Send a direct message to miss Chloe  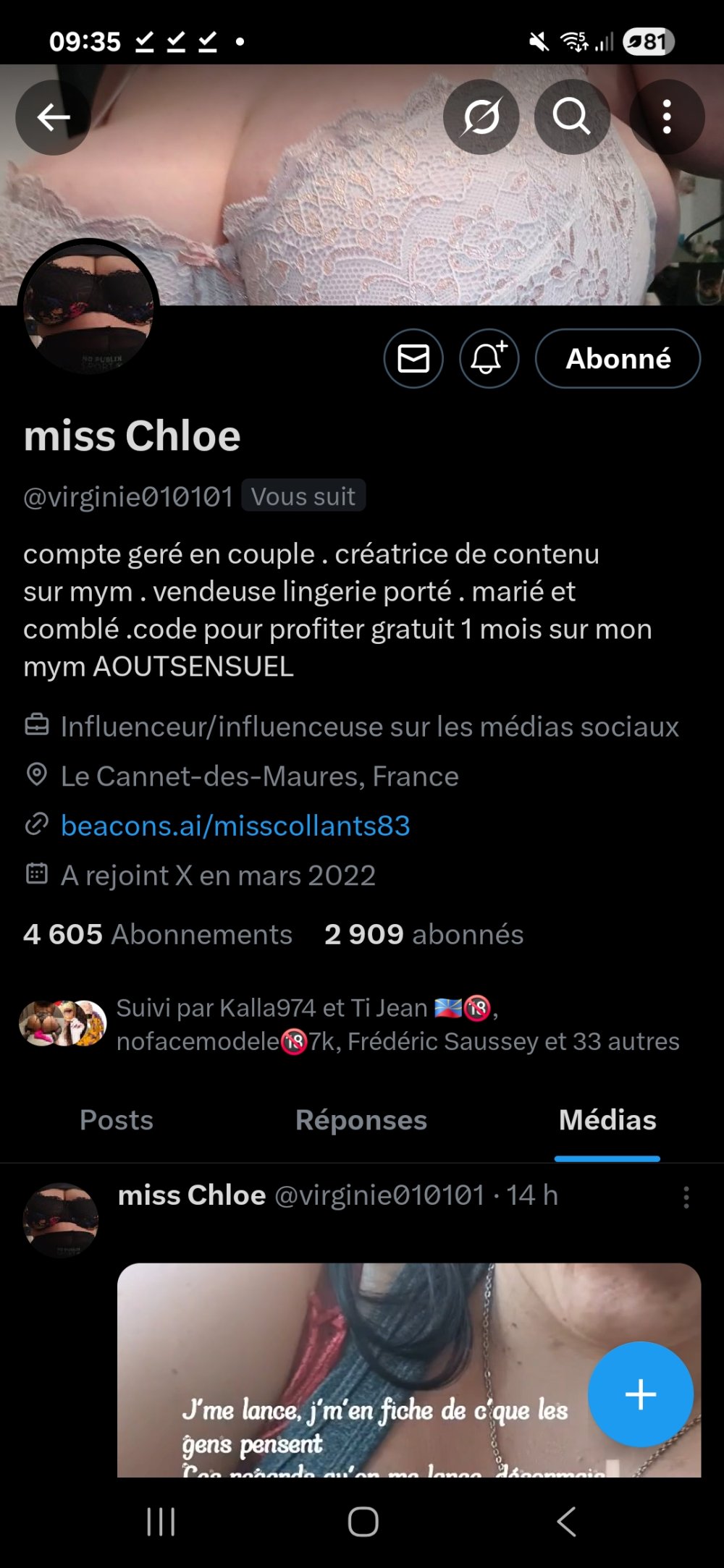click(413, 358)
